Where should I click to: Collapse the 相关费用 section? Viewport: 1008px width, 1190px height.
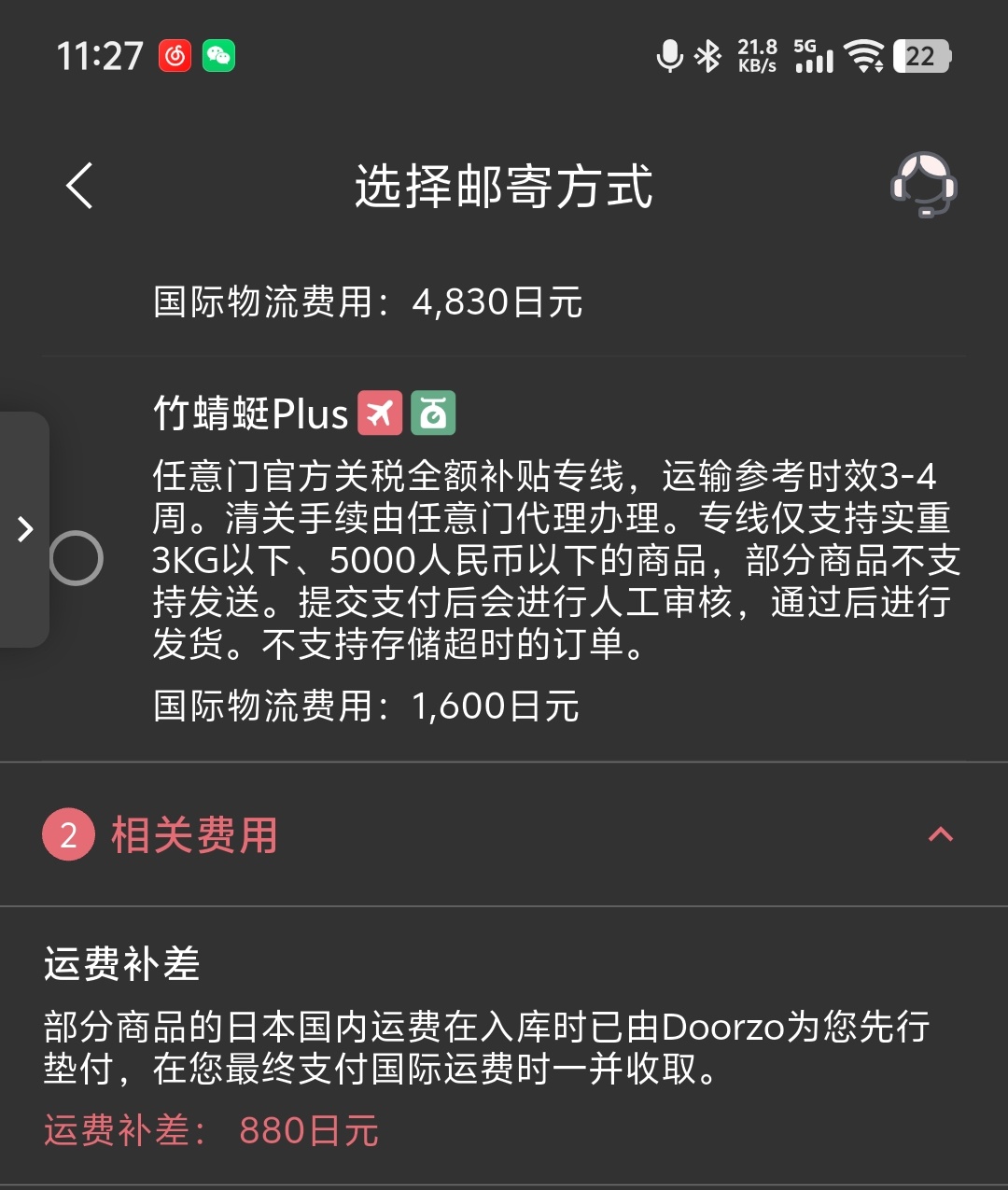click(940, 834)
